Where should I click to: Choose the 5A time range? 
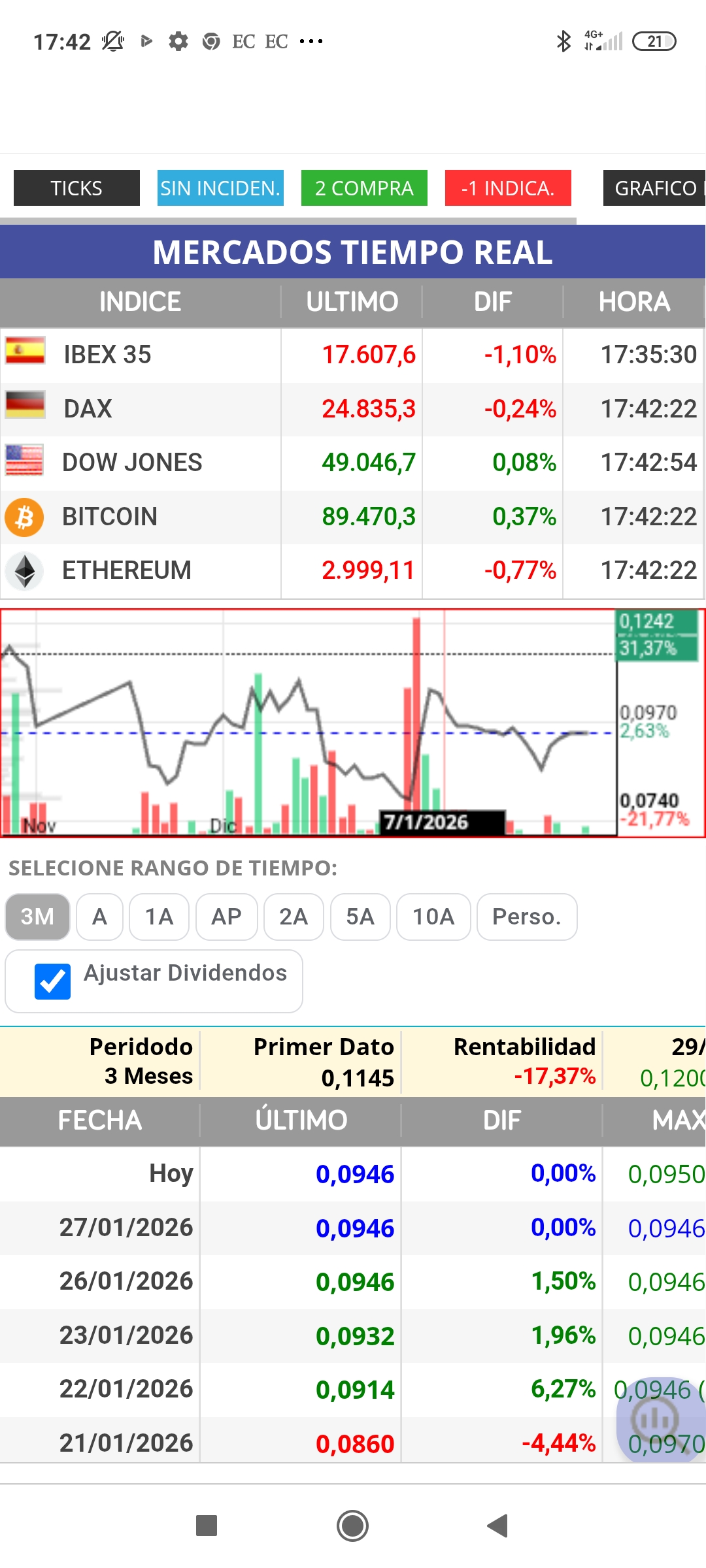[x=360, y=917]
